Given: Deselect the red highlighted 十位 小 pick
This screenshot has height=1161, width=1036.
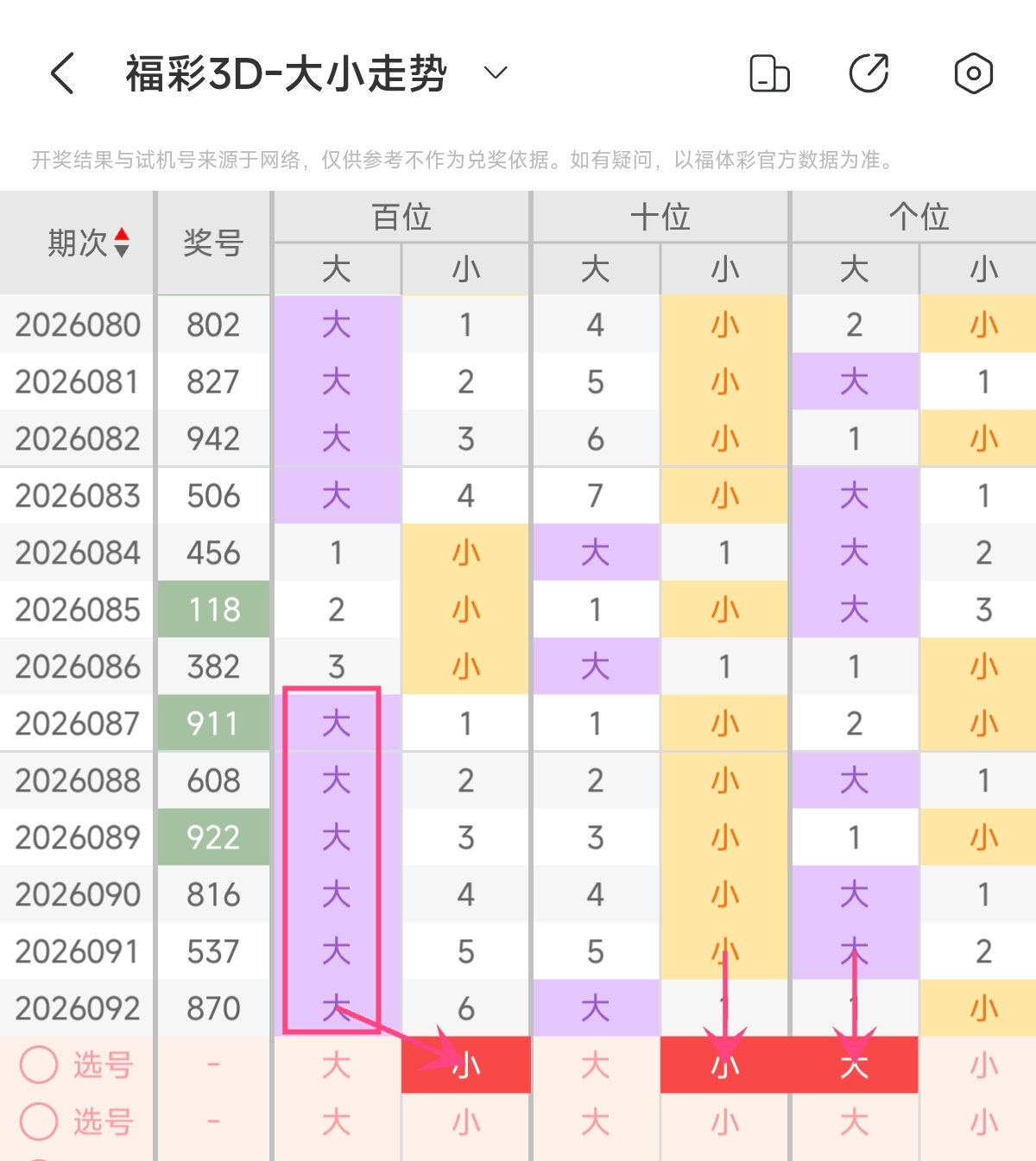Looking at the screenshot, I should [x=725, y=1065].
